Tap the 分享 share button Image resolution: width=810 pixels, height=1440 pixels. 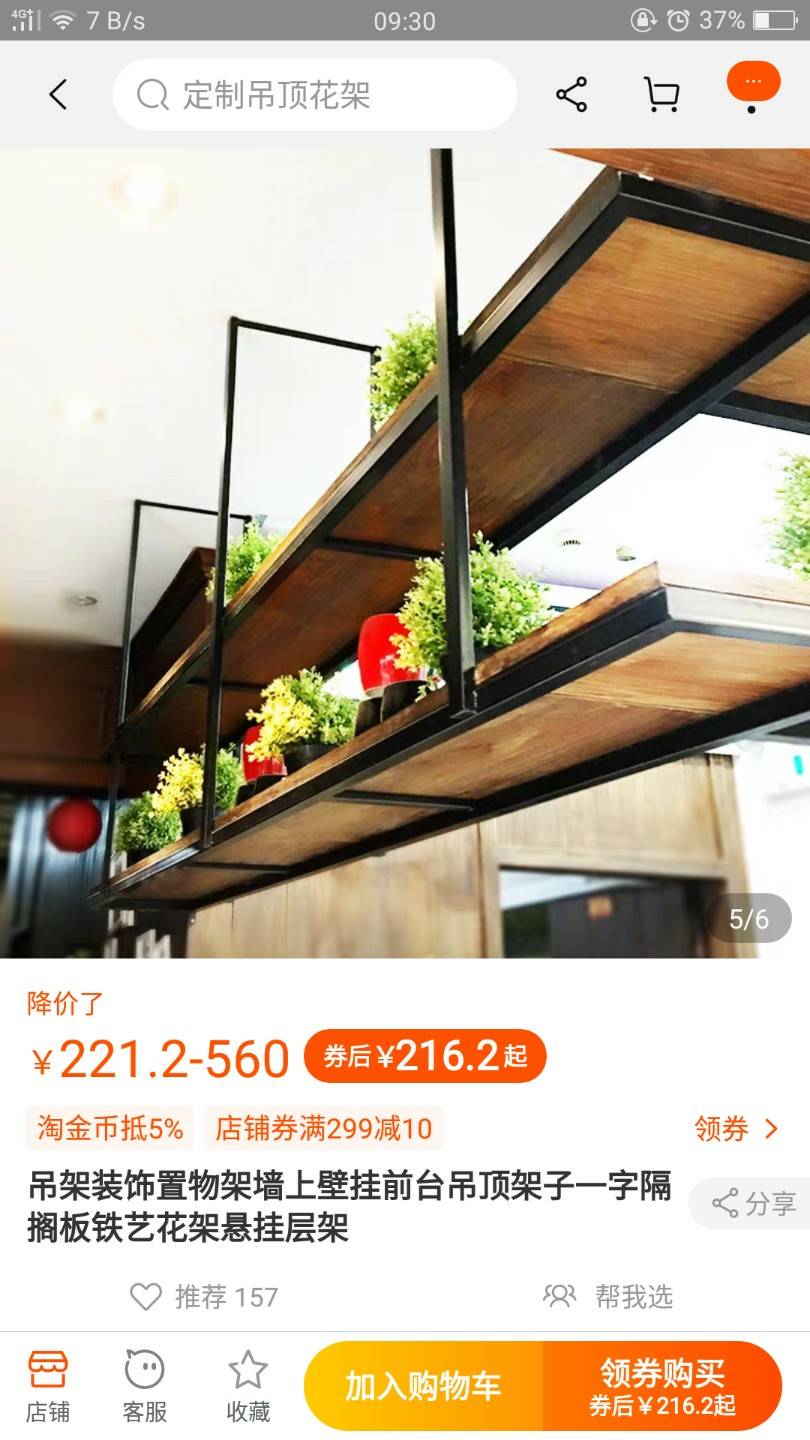pyautogui.click(x=754, y=1203)
